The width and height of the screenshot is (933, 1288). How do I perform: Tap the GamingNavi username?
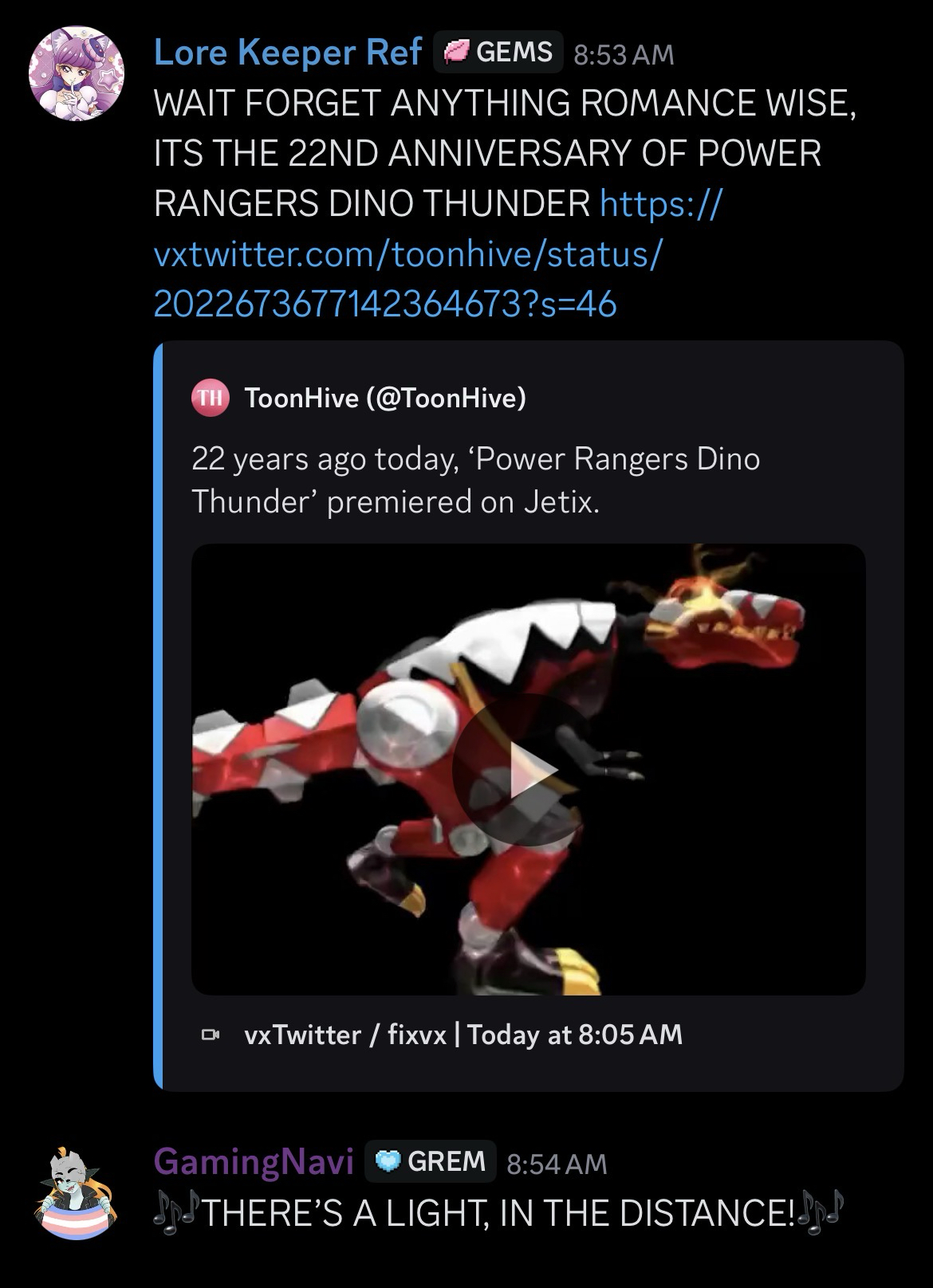click(x=253, y=1161)
